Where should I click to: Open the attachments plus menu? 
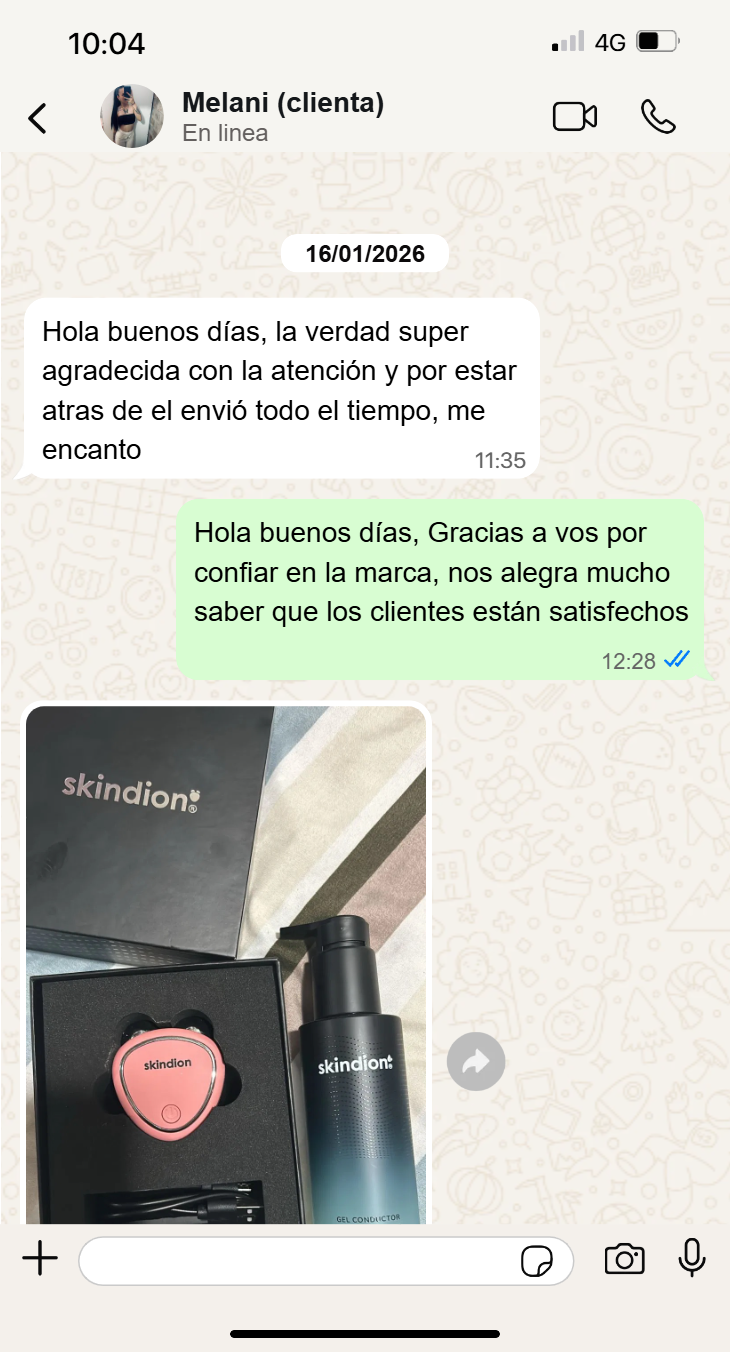tap(40, 1260)
